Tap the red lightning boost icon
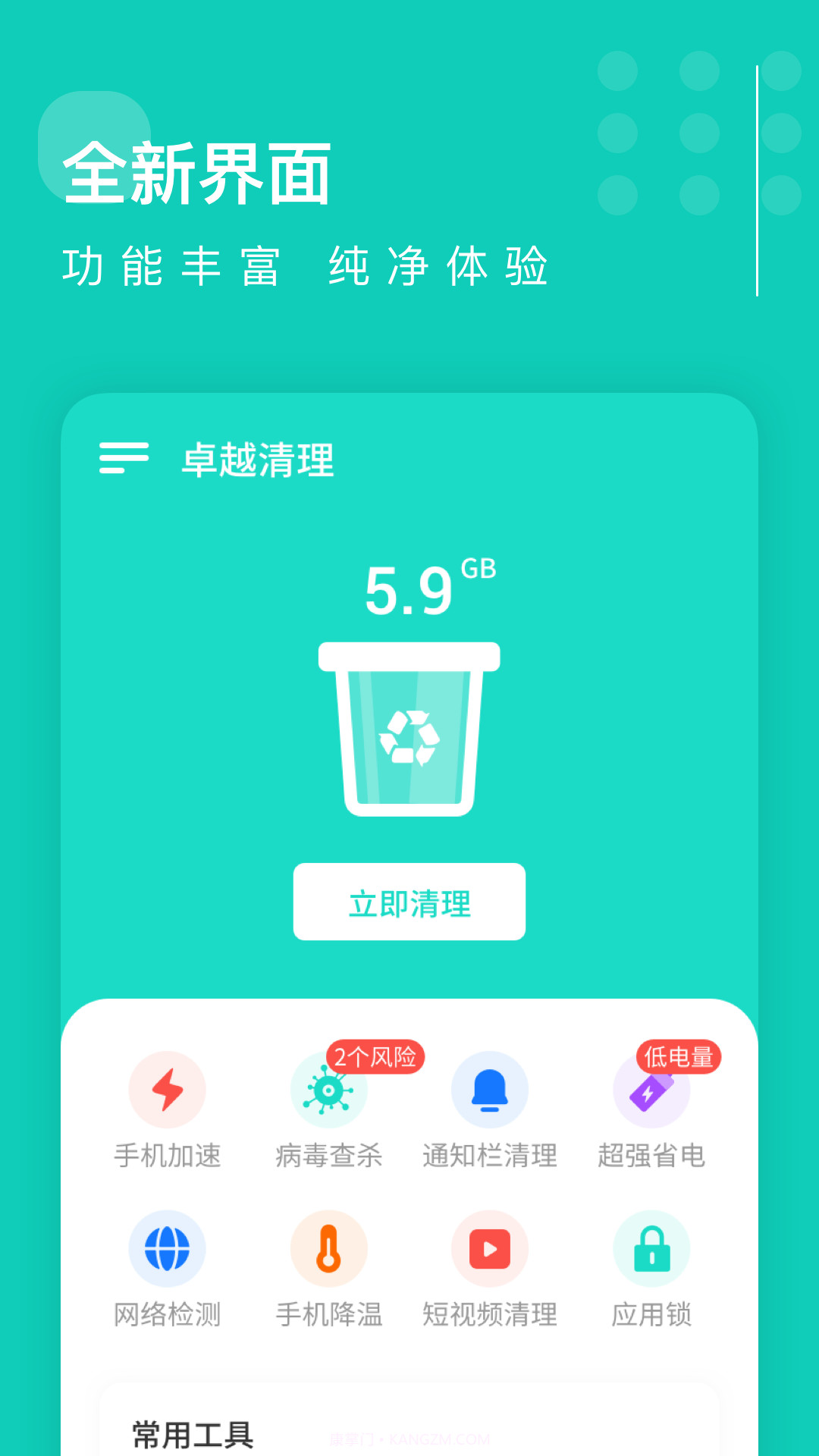The height and width of the screenshot is (1456, 819). (168, 1090)
